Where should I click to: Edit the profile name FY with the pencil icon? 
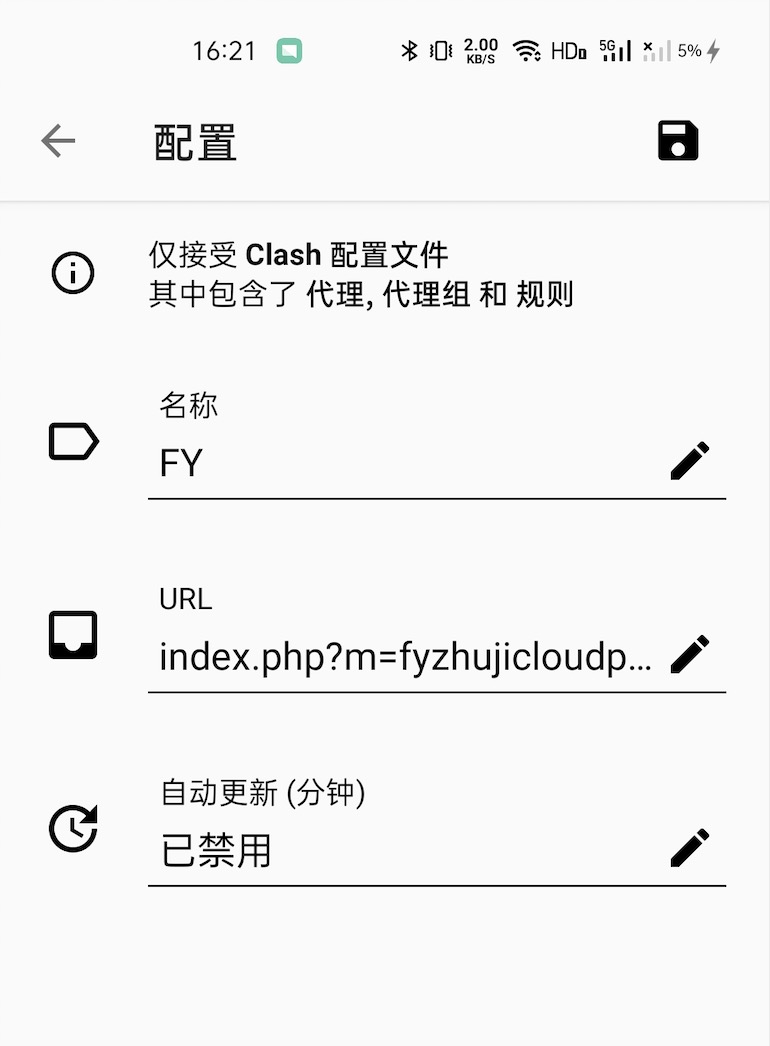691,461
